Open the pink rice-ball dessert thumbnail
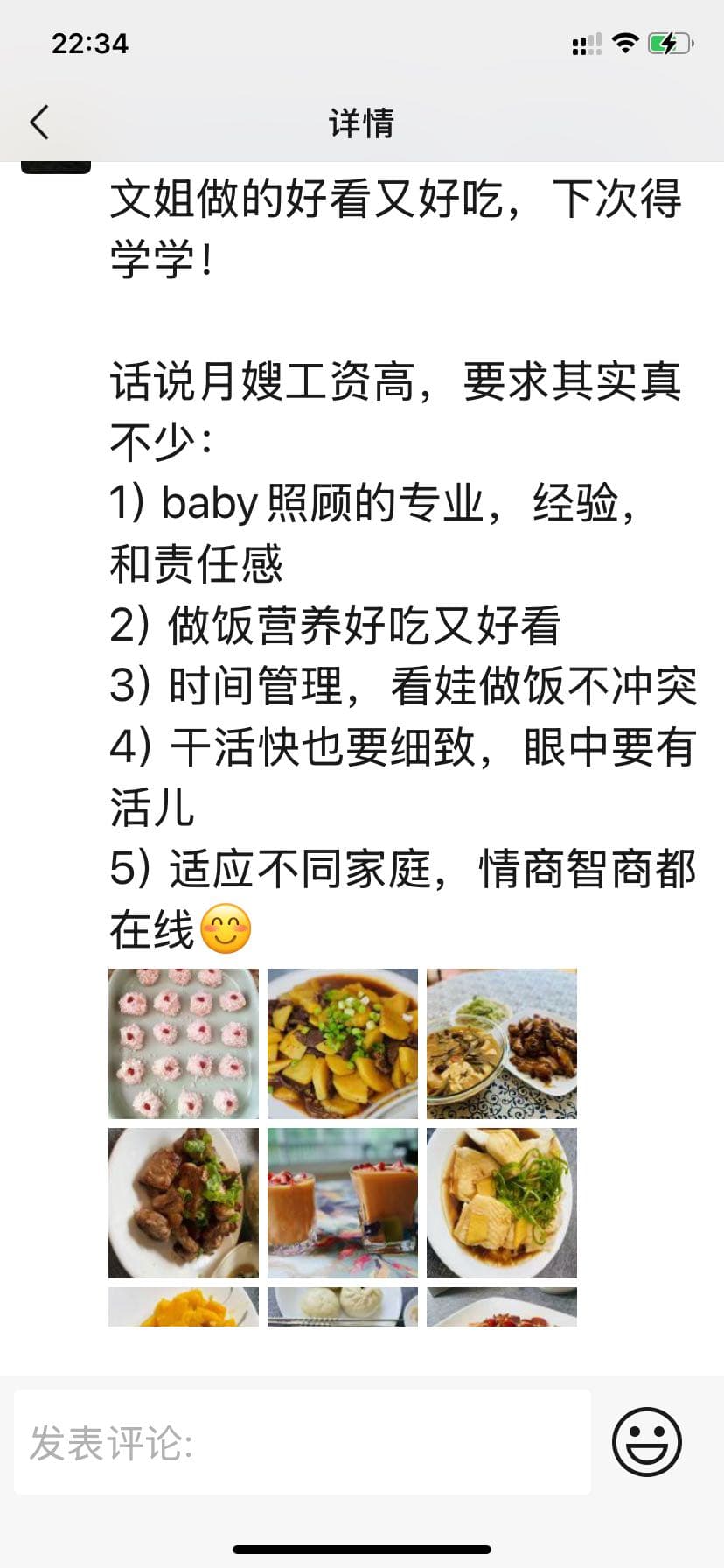This screenshot has height=1568, width=724. point(182,1043)
